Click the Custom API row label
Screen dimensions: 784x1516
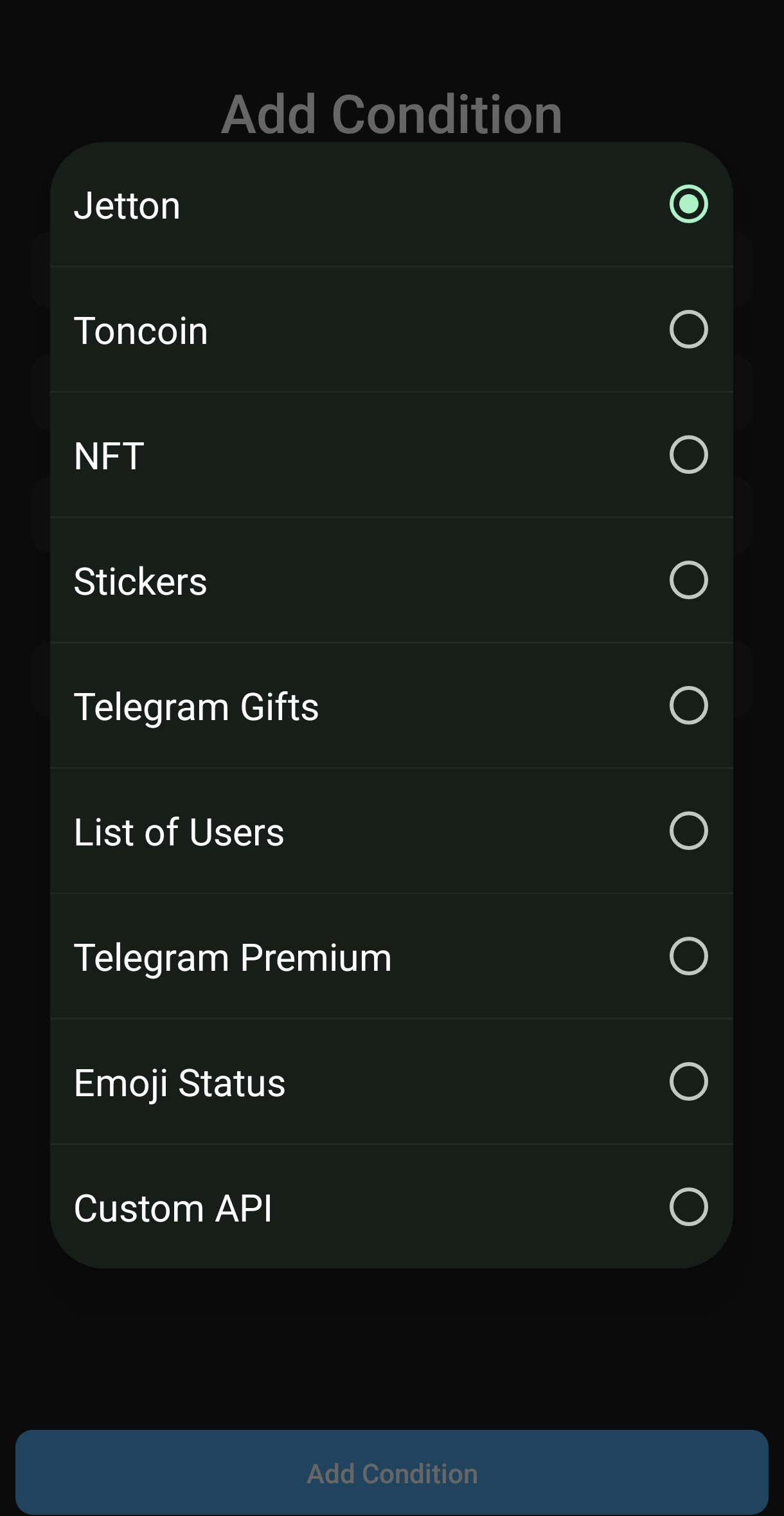coord(174,1207)
